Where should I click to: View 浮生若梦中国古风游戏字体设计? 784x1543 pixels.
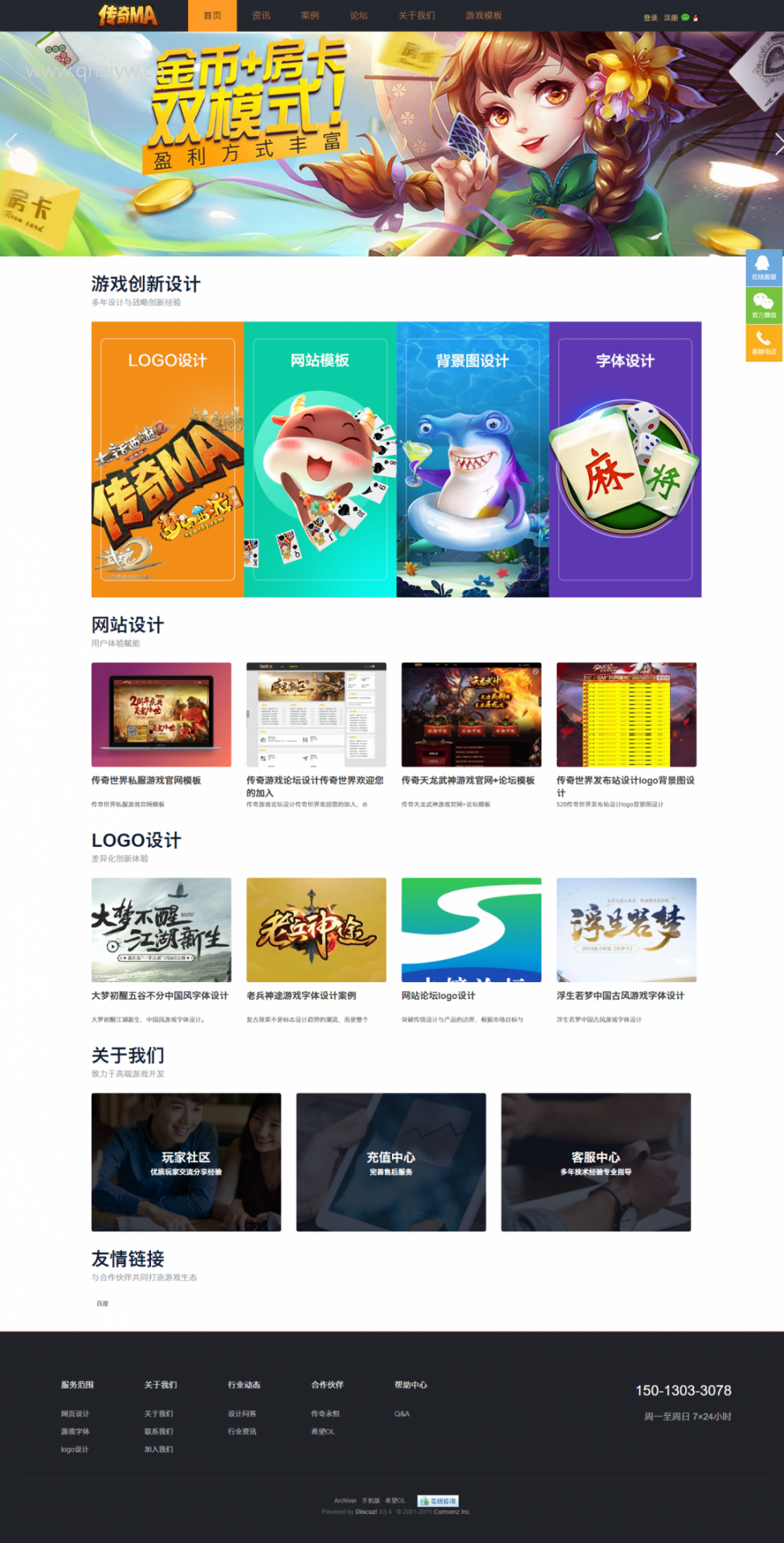620,996
